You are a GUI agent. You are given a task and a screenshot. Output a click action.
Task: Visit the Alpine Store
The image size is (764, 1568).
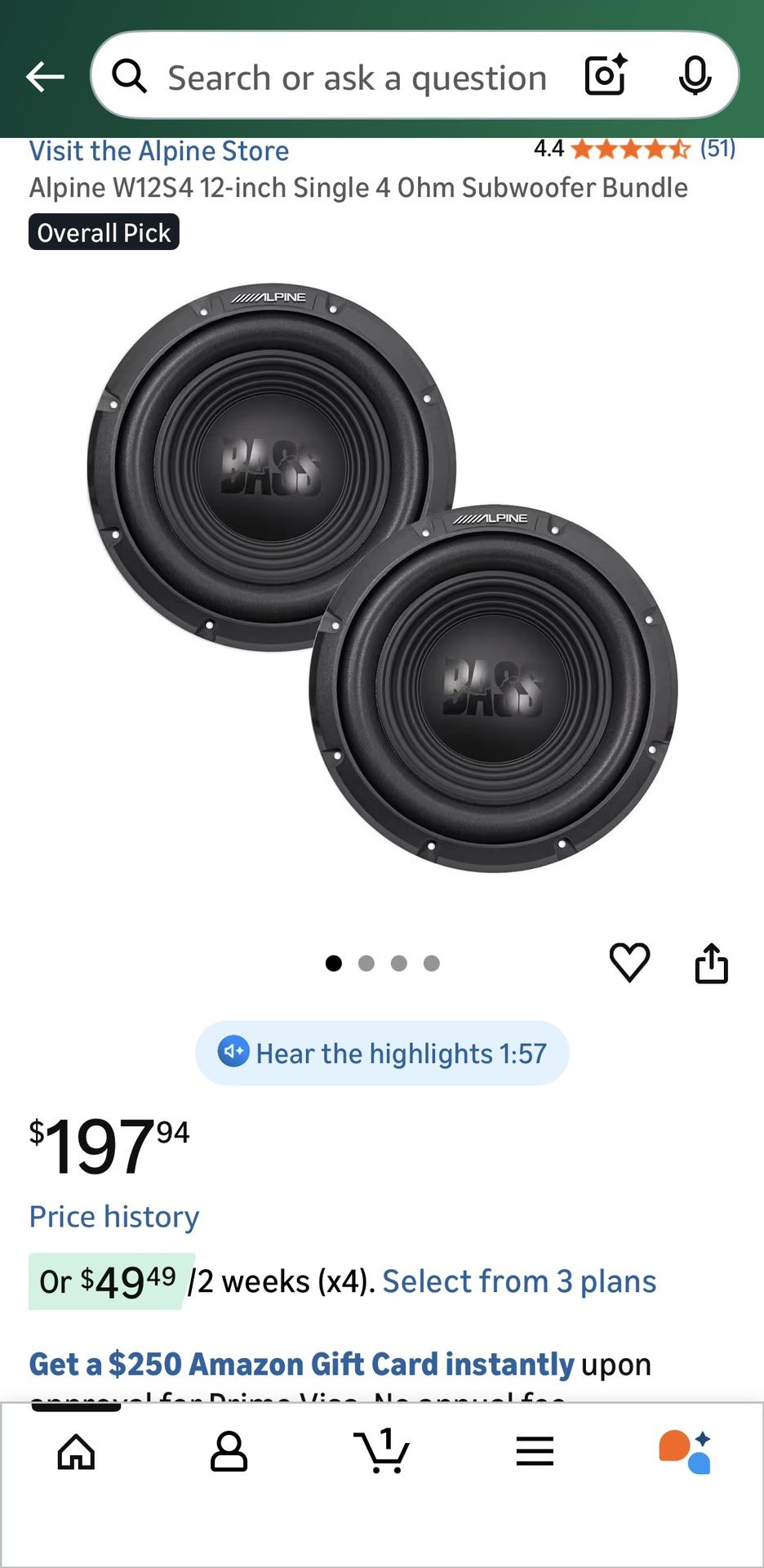point(159,150)
